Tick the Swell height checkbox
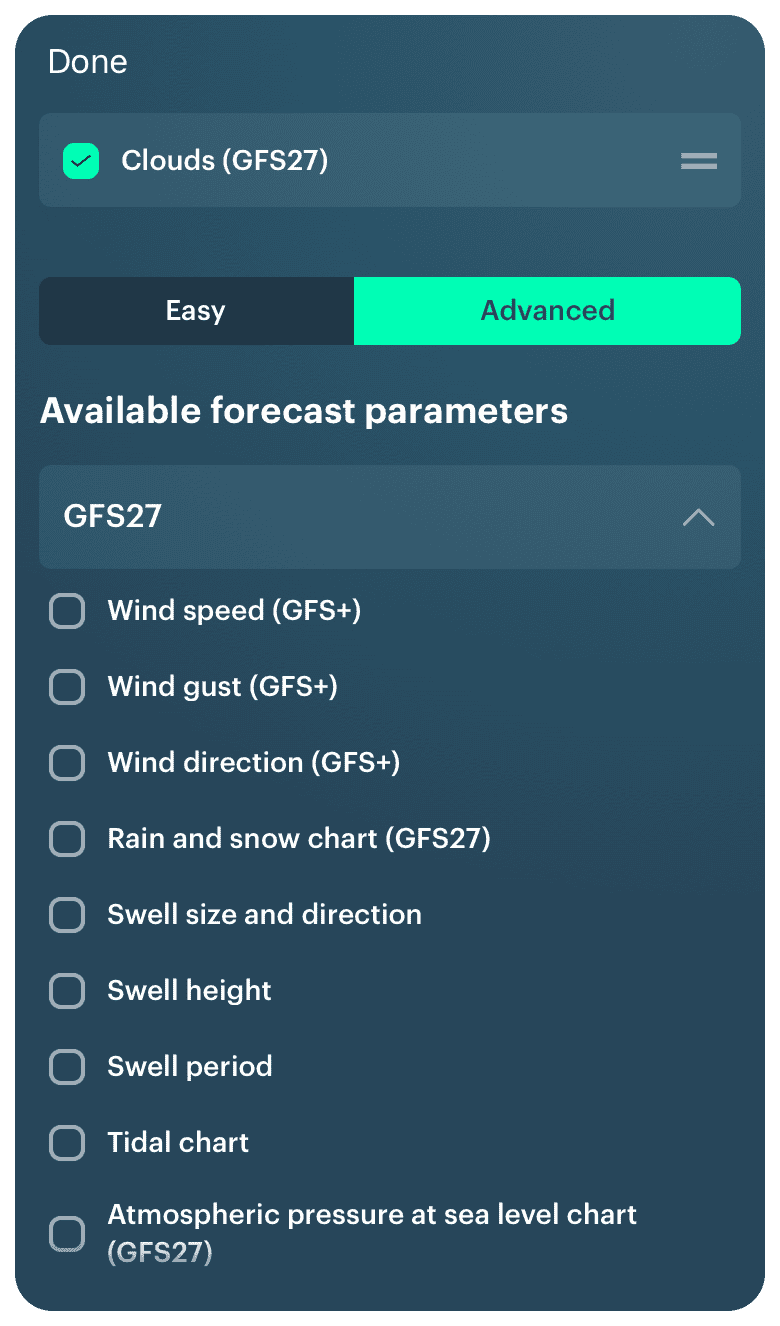This screenshot has height=1326, width=780. coord(67,991)
